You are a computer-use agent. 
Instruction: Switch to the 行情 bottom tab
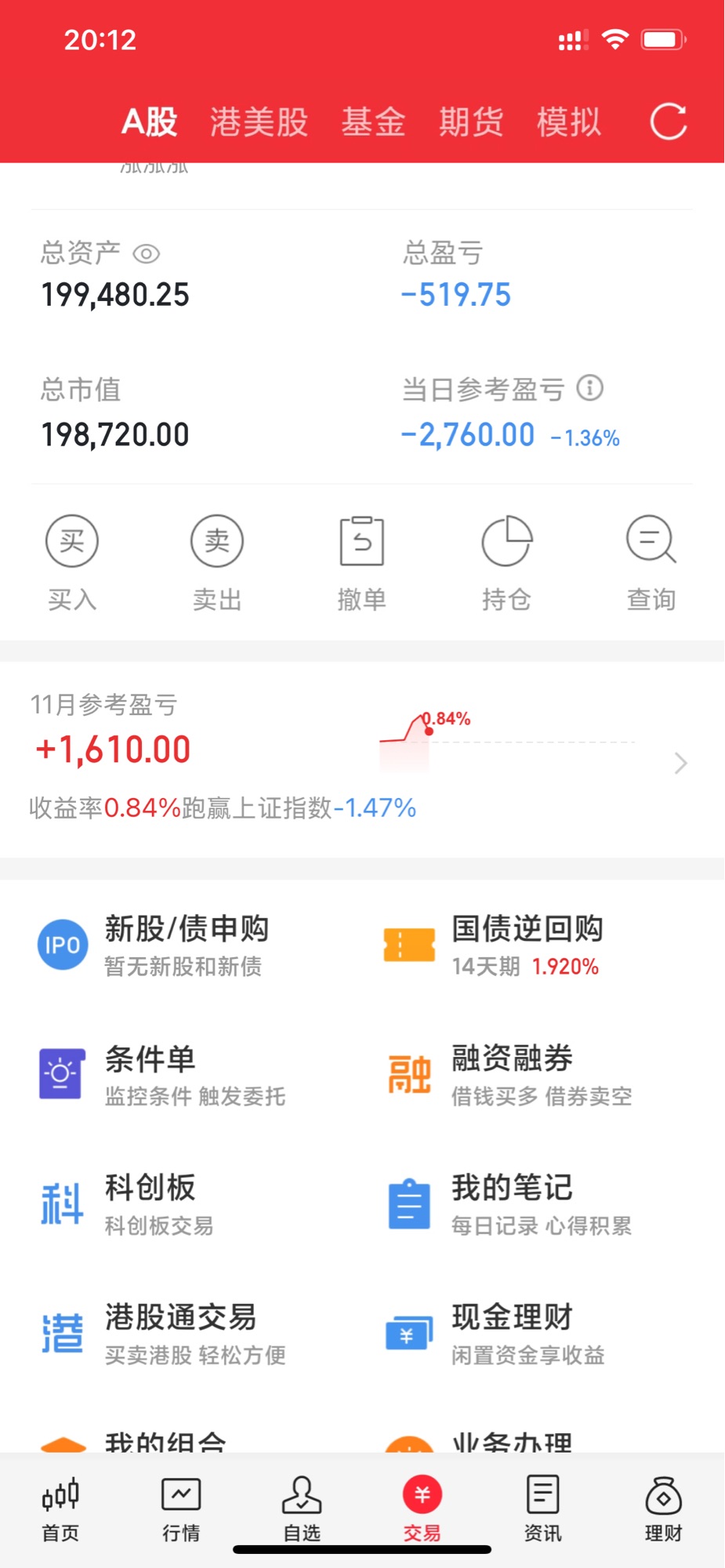tap(181, 1509)
